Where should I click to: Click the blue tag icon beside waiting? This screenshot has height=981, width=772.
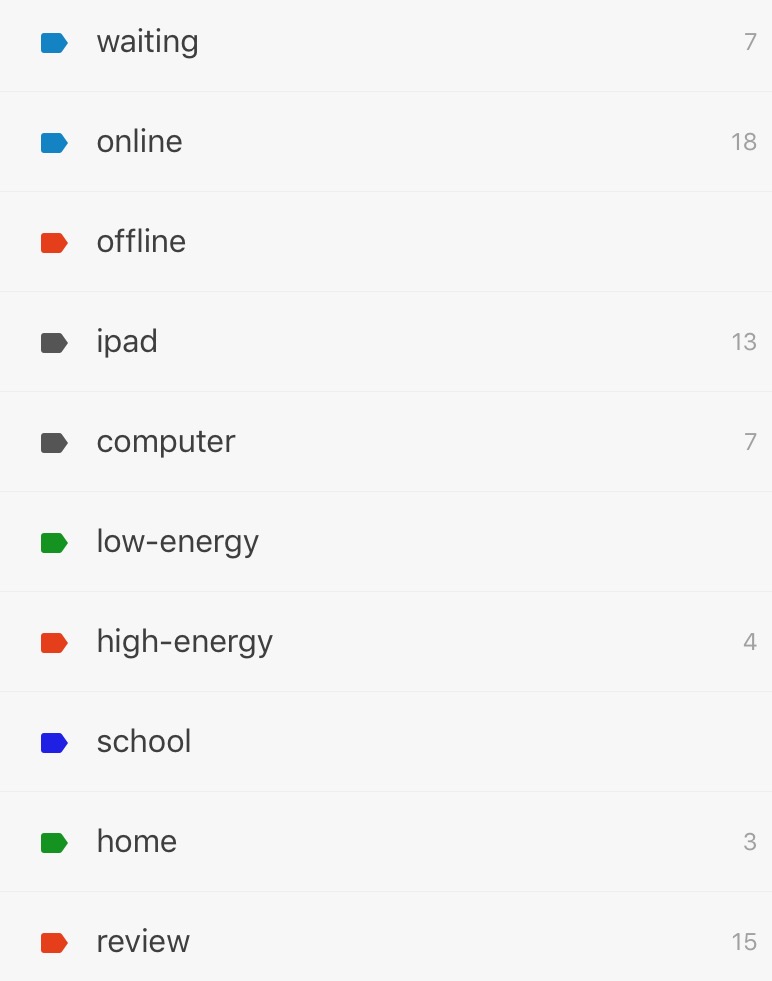pos(55,42)
